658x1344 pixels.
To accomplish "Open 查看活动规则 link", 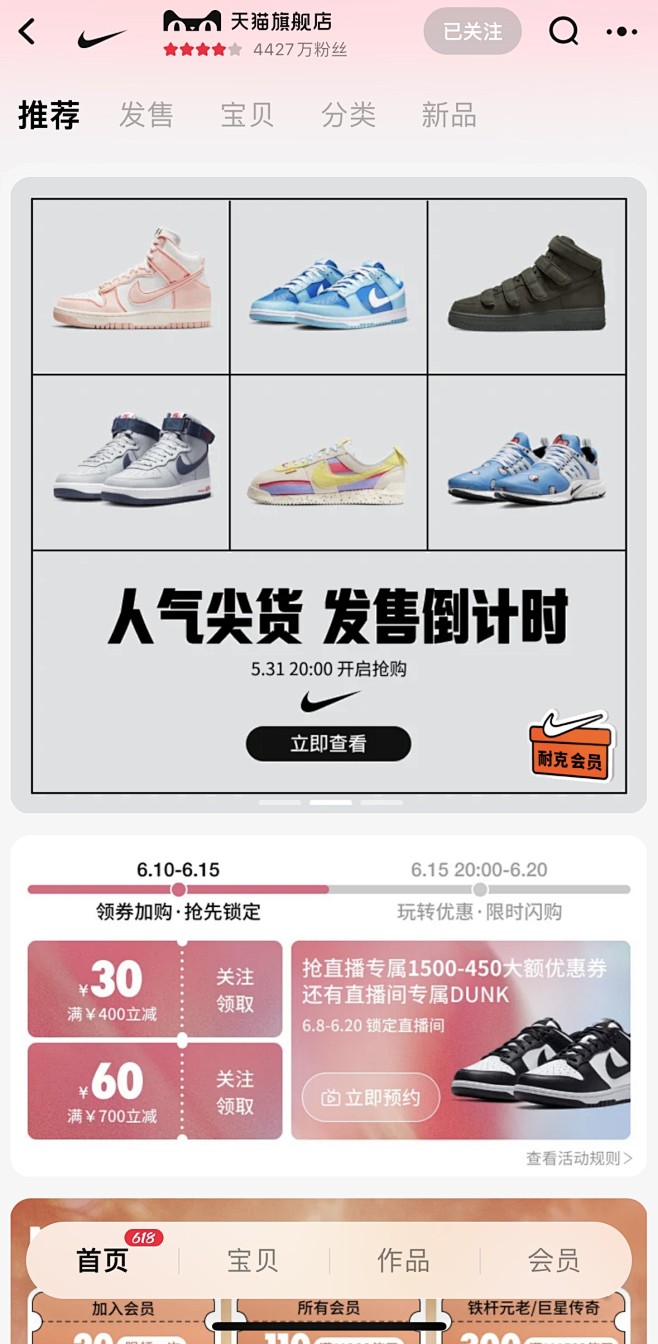I will 579,1158.
